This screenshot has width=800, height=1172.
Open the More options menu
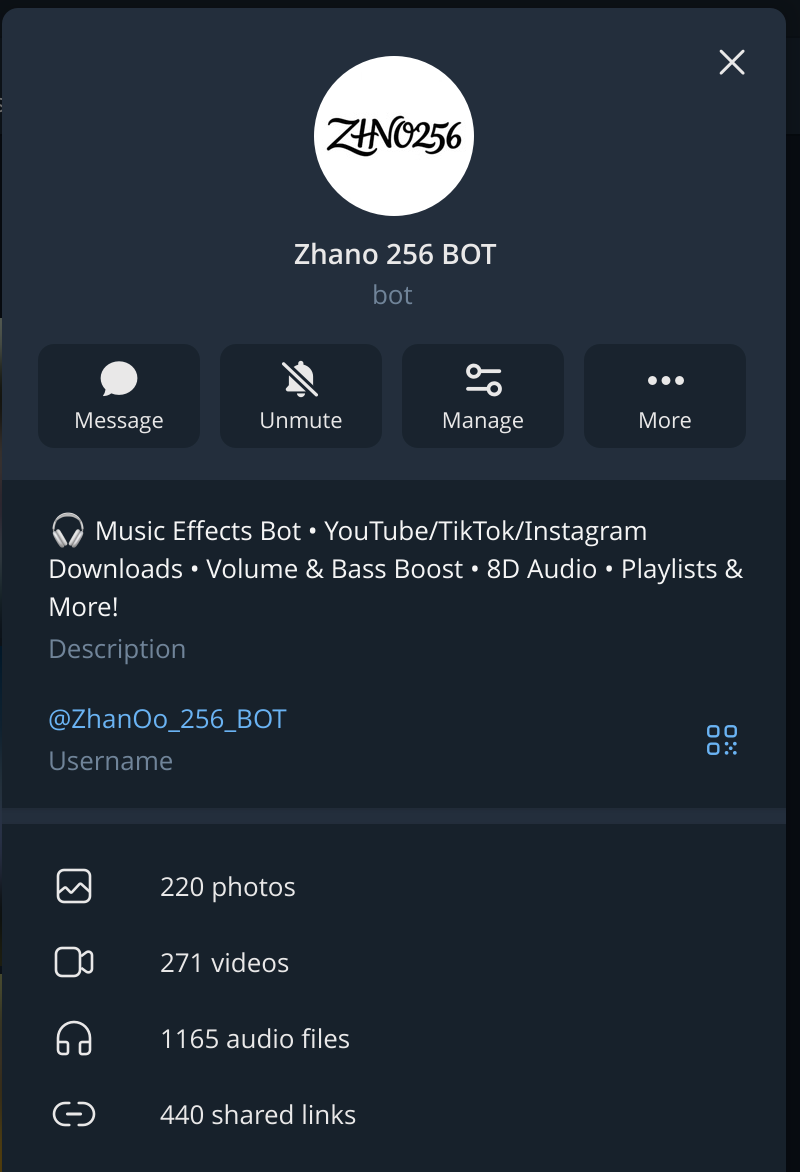coord(664,395)
